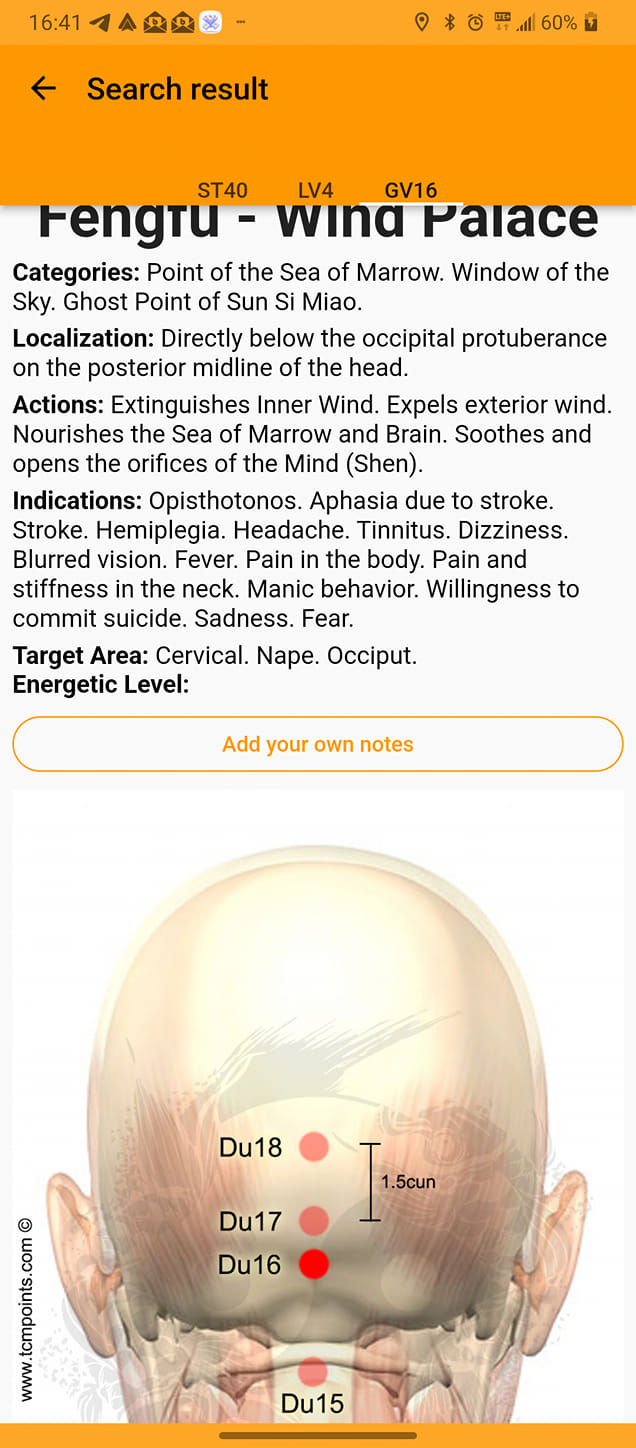Go back from Search result
The width and height of the screenshot is (636, 1448).
click(43, 89)
